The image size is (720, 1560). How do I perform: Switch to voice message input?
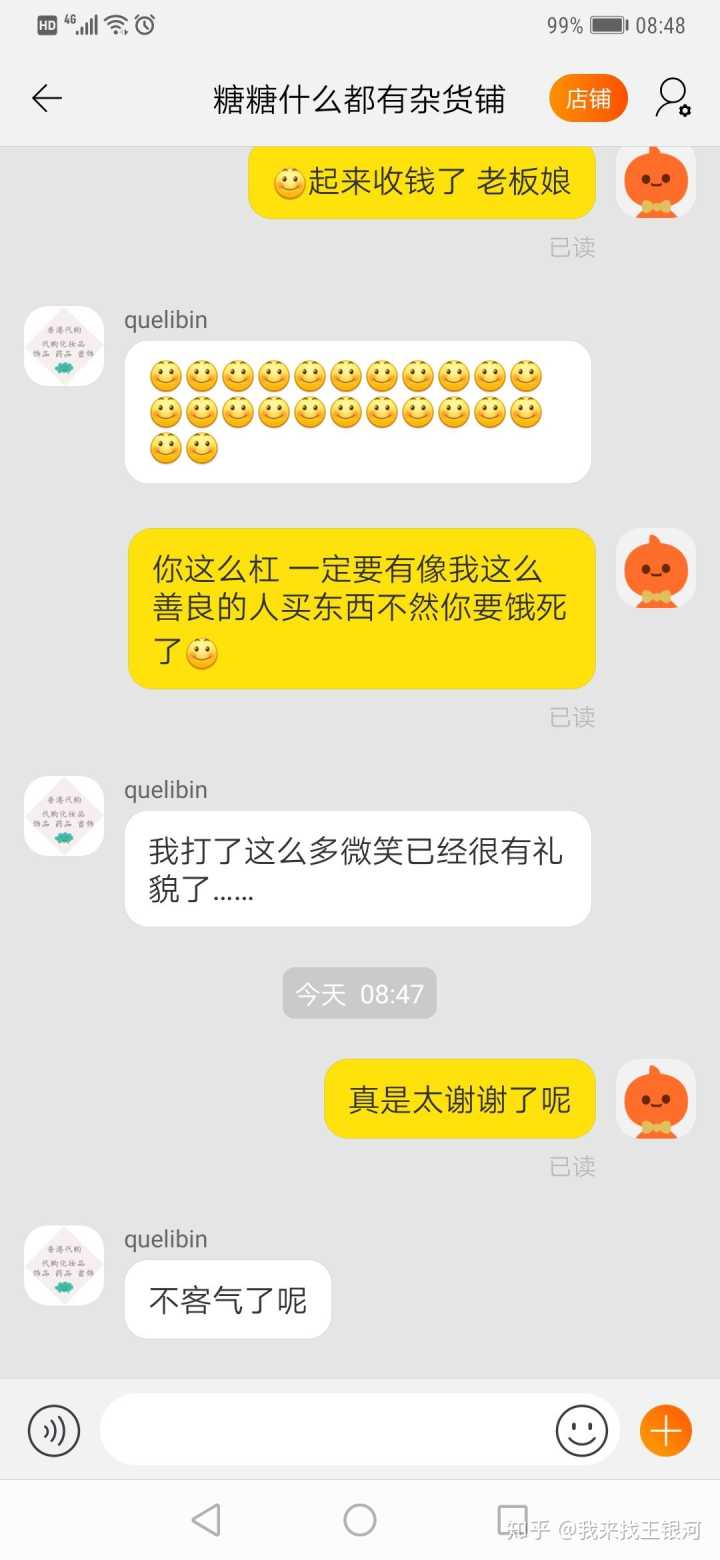(x=54, y=1430)
